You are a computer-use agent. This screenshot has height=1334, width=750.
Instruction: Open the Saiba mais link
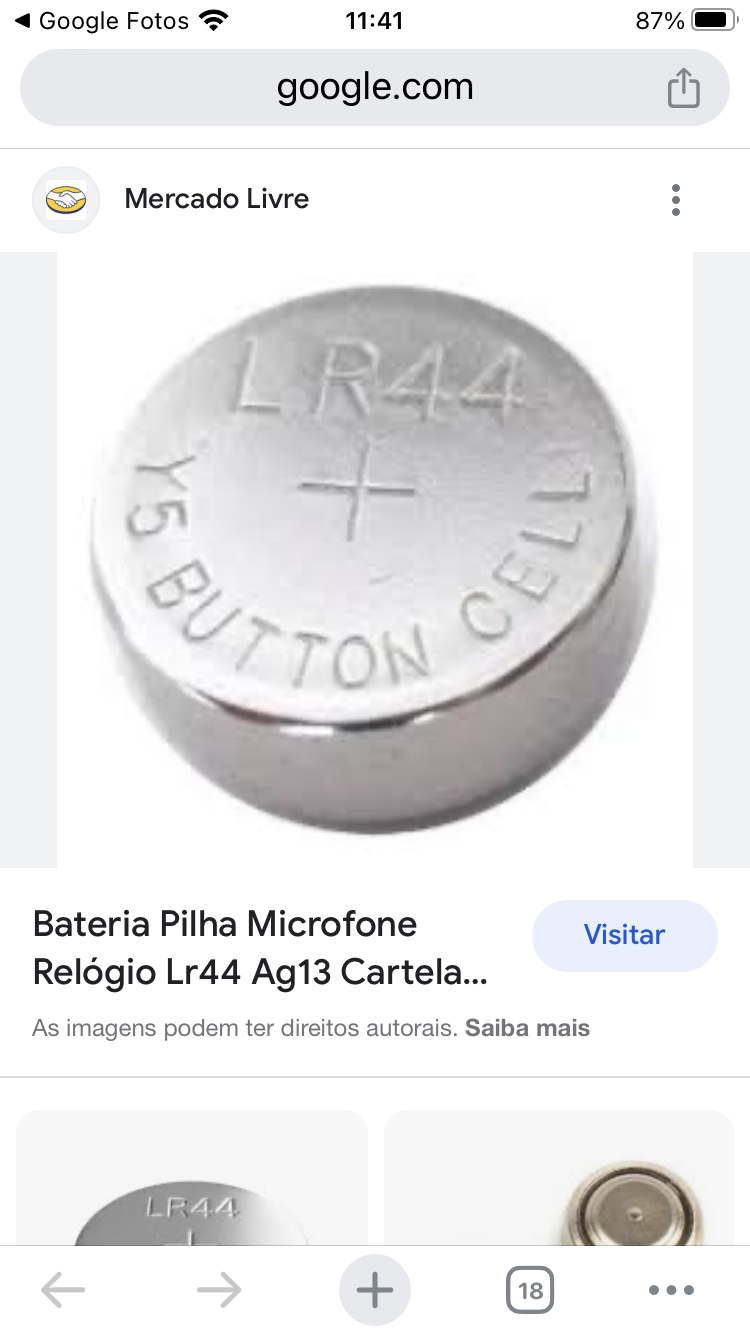point(527,1028)
